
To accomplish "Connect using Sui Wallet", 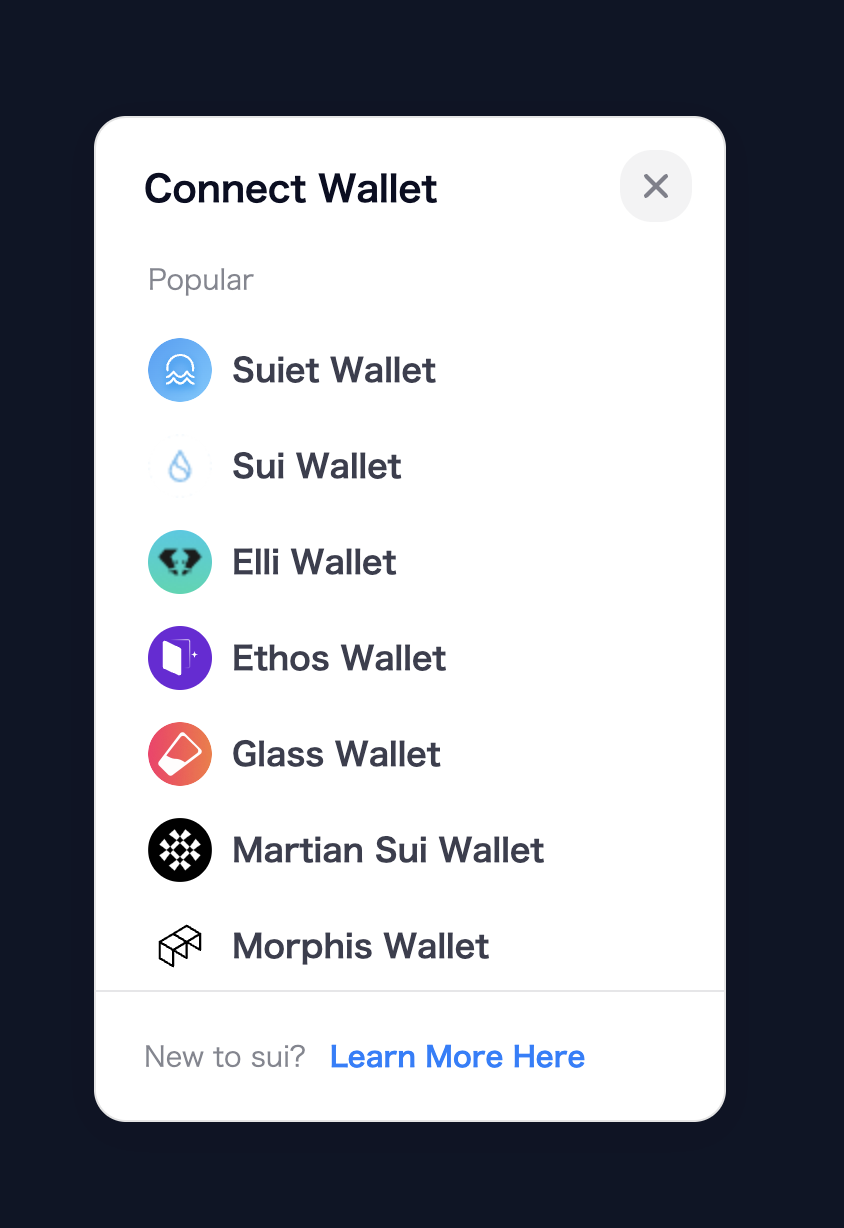I will [x=316, y=466].
